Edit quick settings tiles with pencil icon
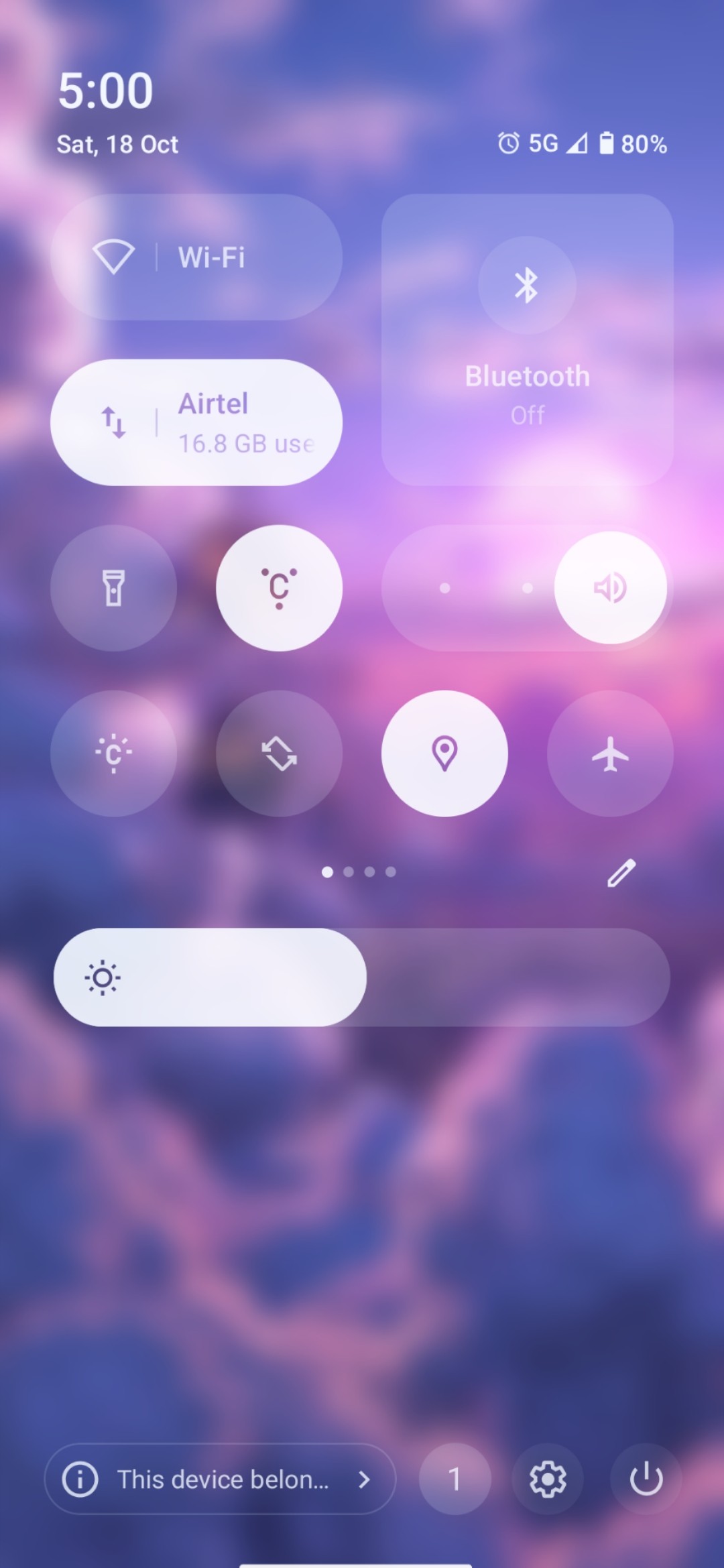Screen dimensions: 724x1568 (x=621, y=873)
